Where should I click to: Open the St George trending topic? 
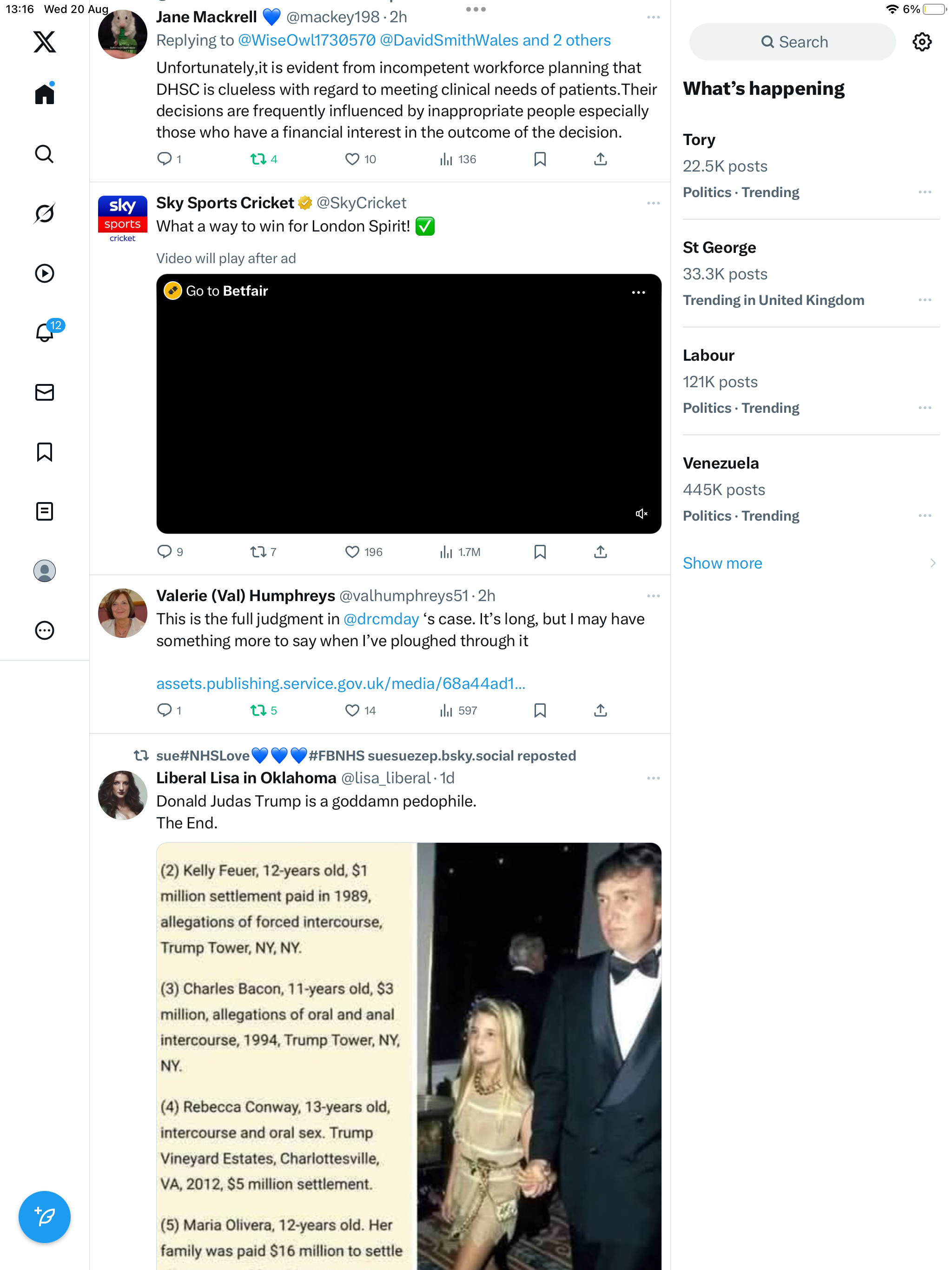click(x=719, y=247)
